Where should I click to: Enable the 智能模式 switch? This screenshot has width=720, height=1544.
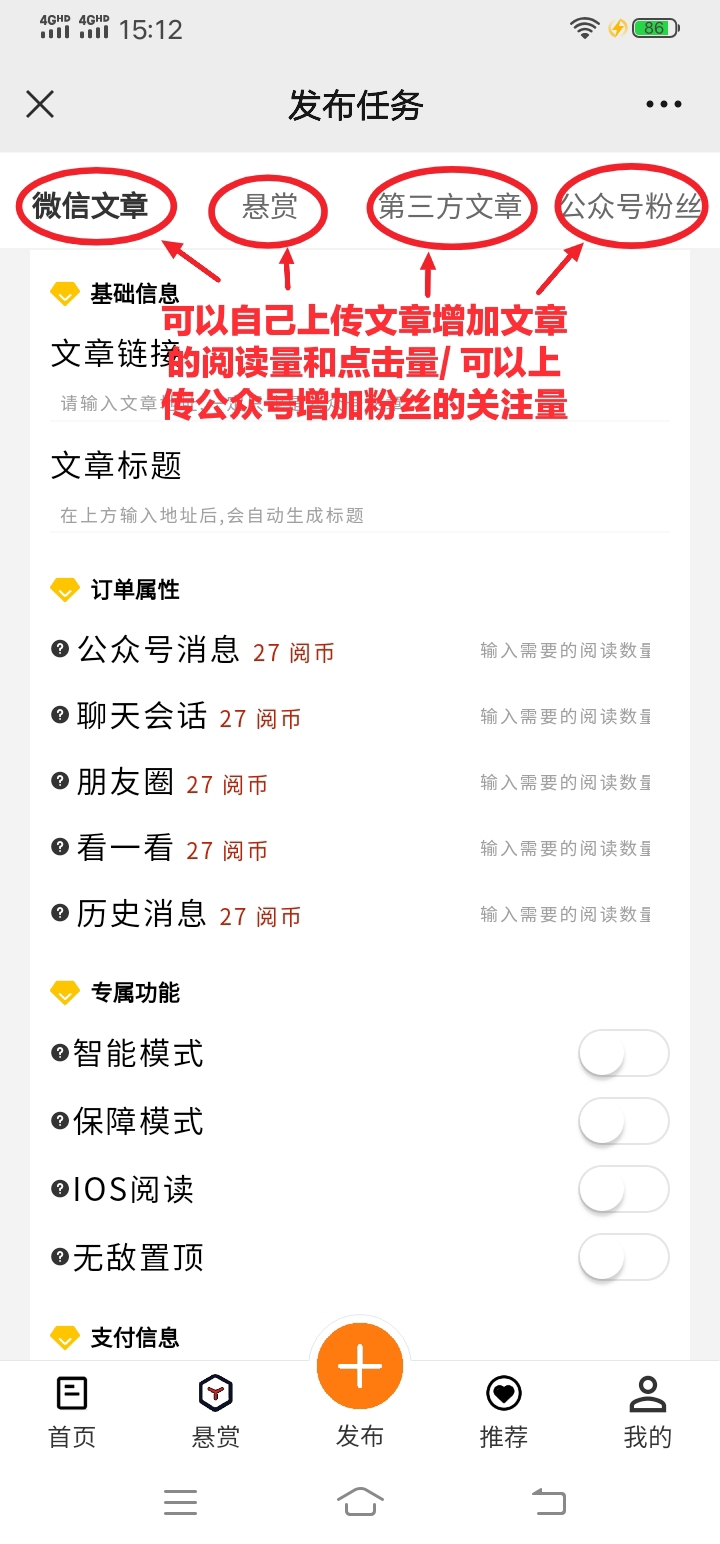tap(623, 1054)
